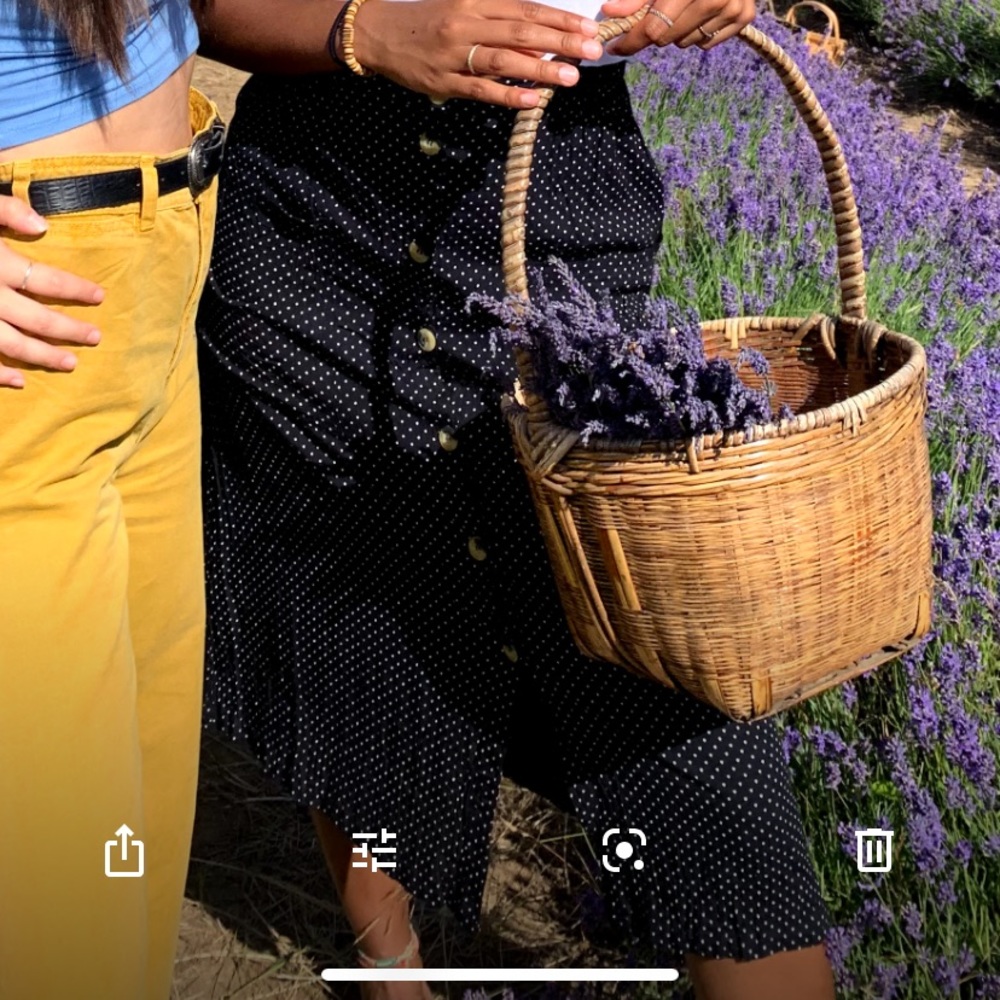The image size is (1000, 1000).
Task: Delete this photo with trash icon
Action: click(x=874, y=850)
